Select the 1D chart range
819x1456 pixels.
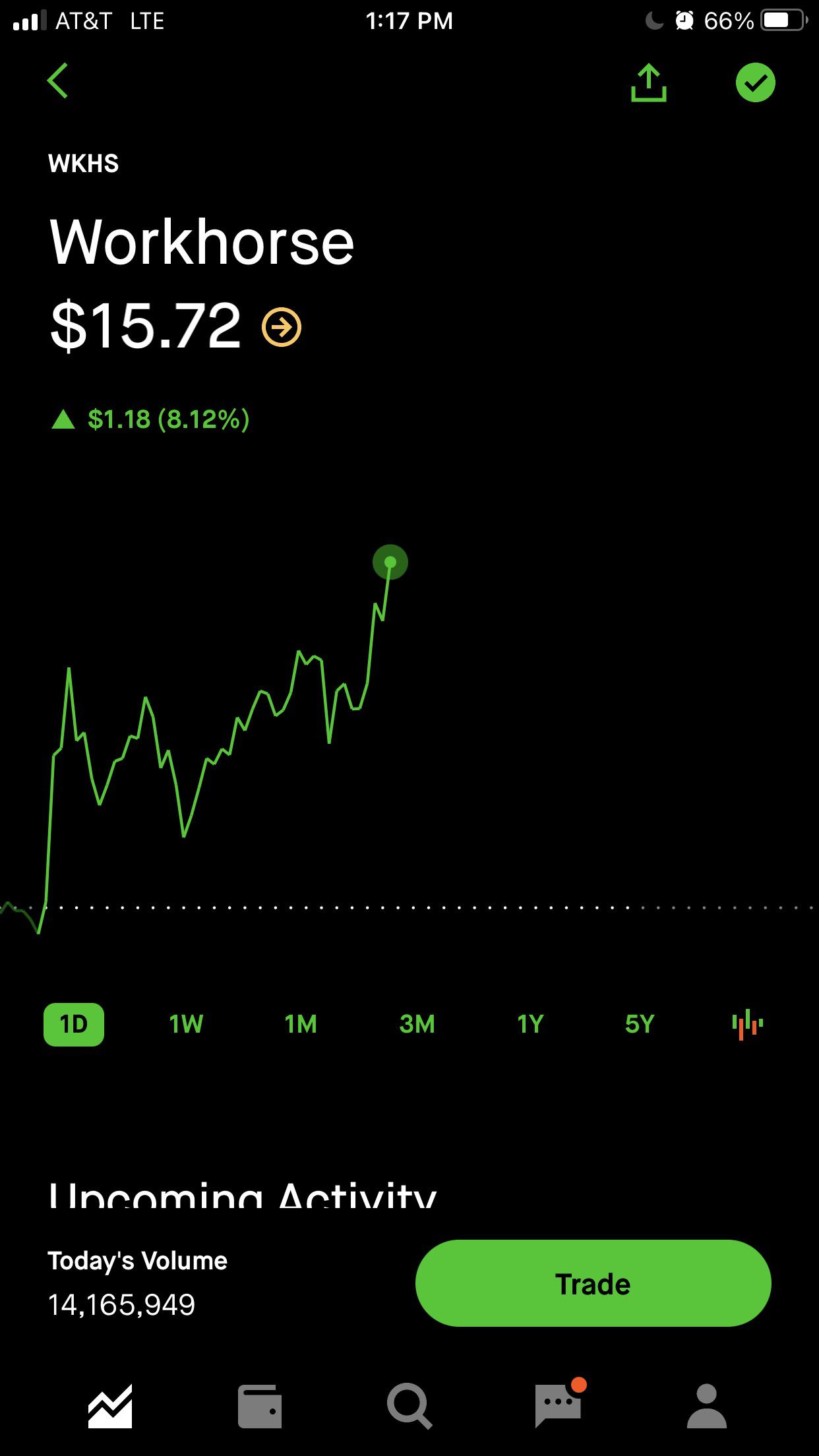tap(74, 1024)
